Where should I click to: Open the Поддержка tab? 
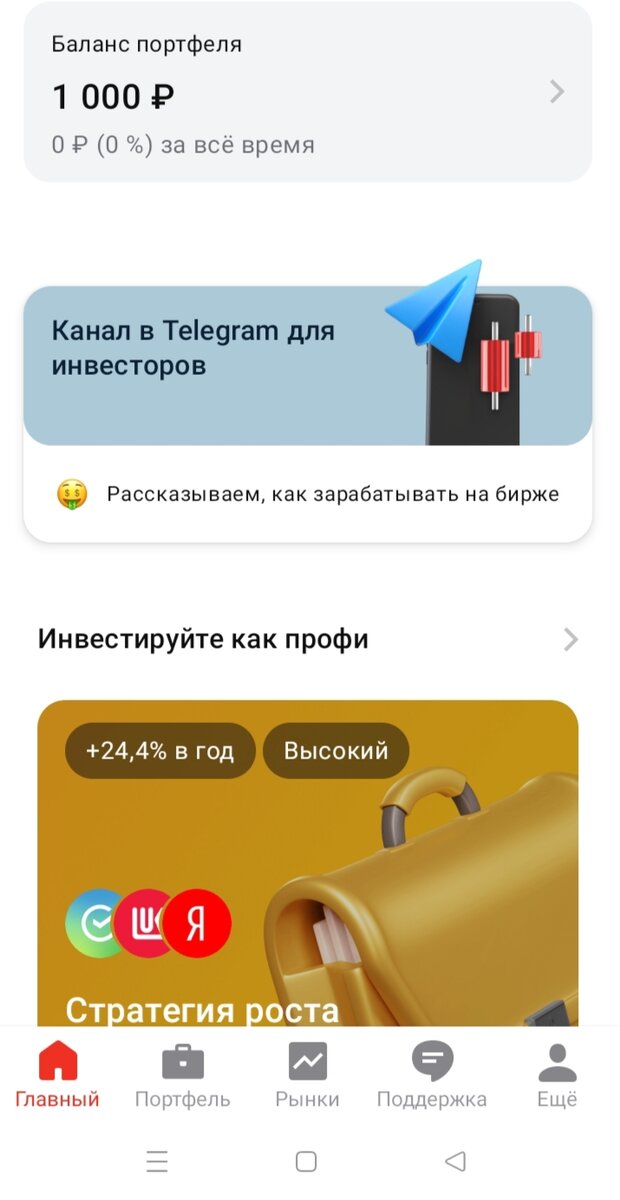pyautogui.click(x=431, y=1075)
